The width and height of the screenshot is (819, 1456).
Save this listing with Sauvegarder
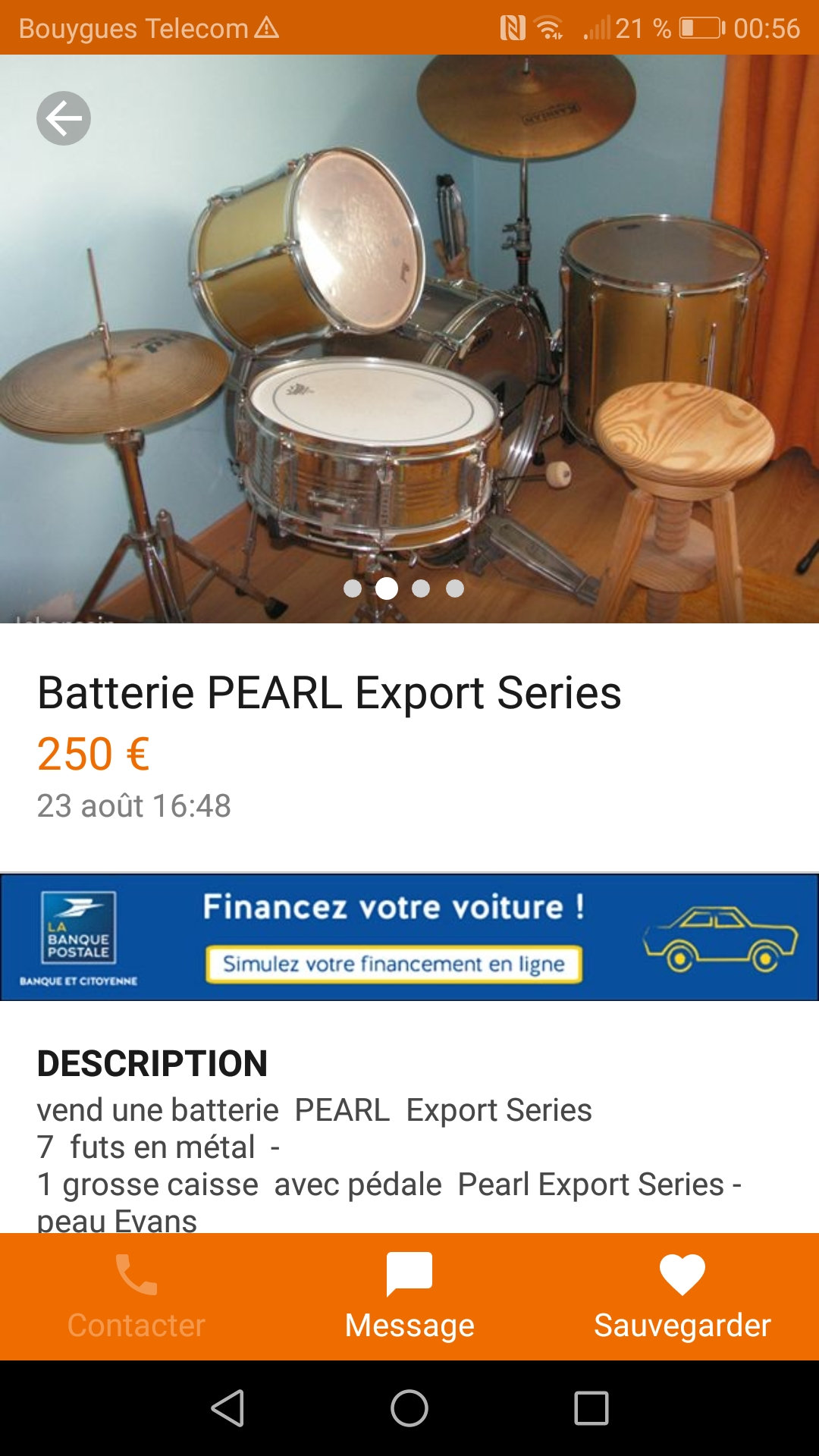(682, 1295)
